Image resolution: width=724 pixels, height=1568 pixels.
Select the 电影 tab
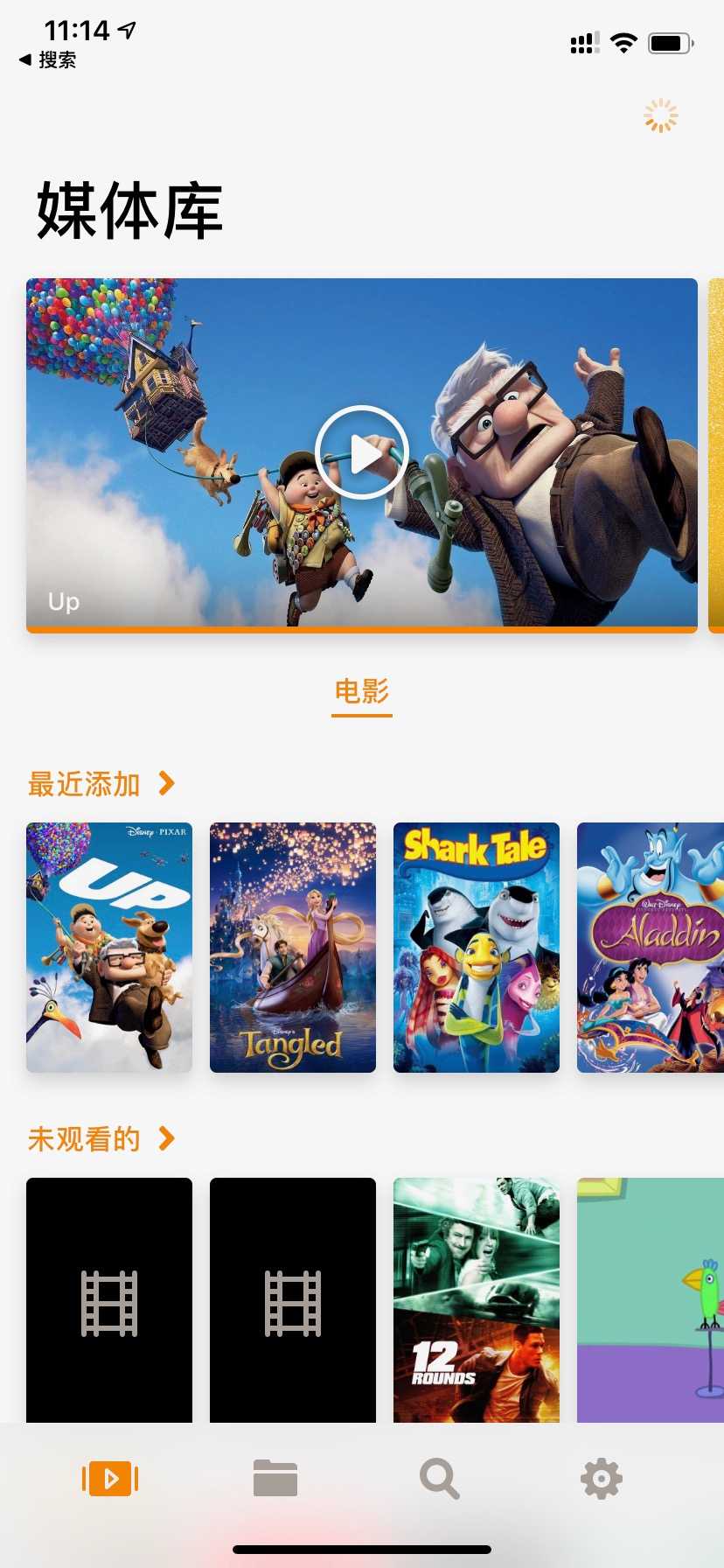click(x=361, y=691)
